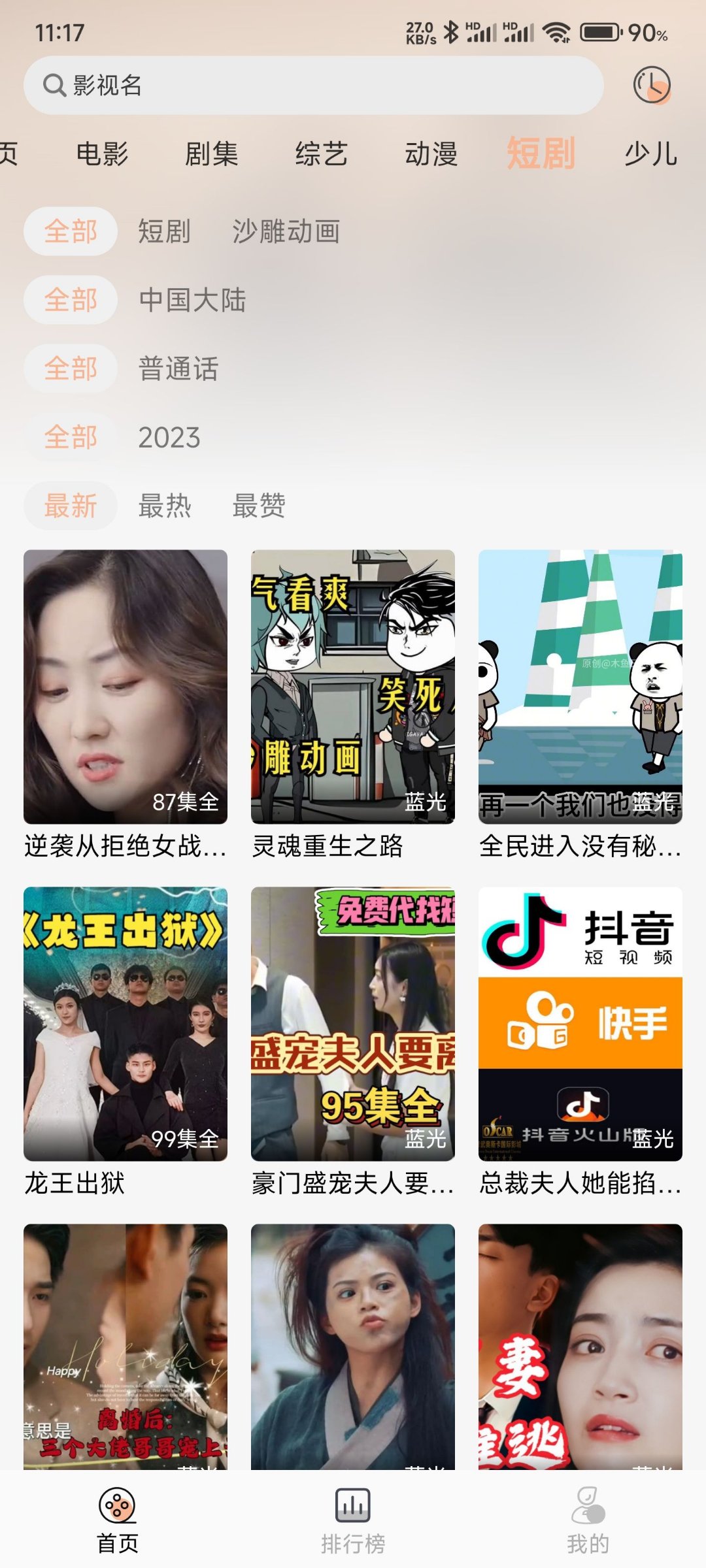706x1568 pixels.
Task: Open the 灵魂重生之路 video card
Action: click(x=353, y=686)
